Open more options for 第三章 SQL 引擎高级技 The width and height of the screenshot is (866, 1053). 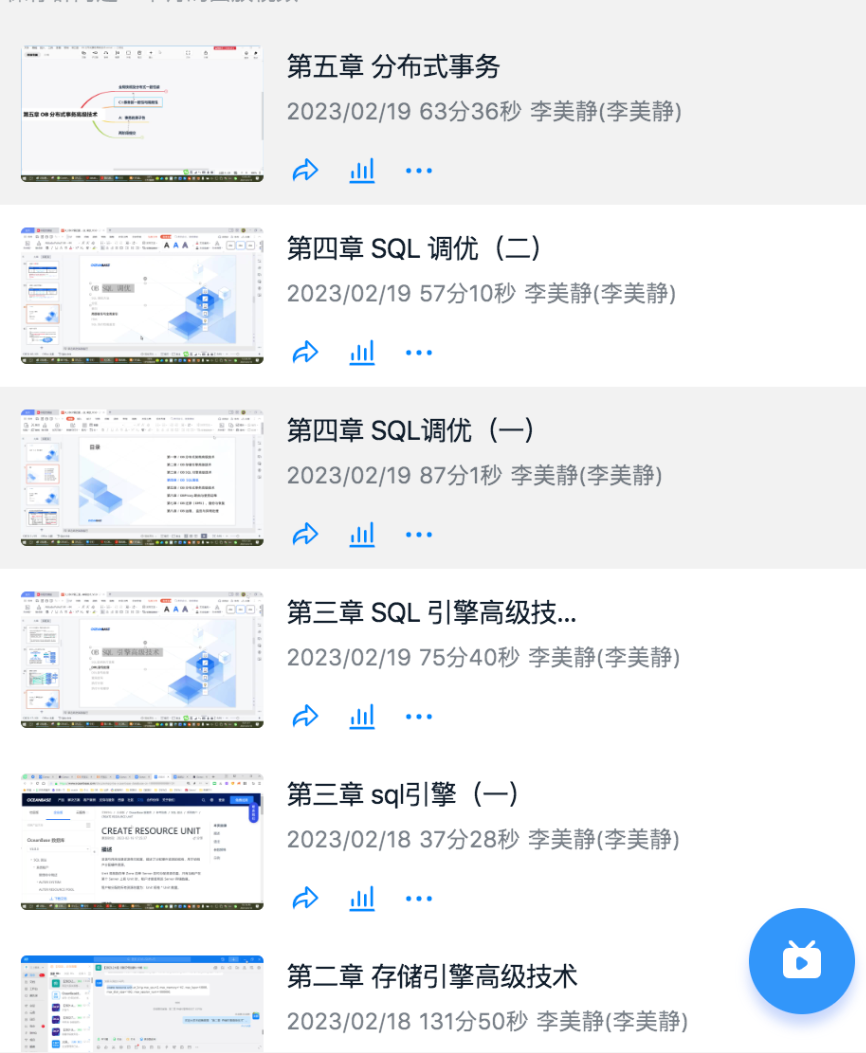419,717
